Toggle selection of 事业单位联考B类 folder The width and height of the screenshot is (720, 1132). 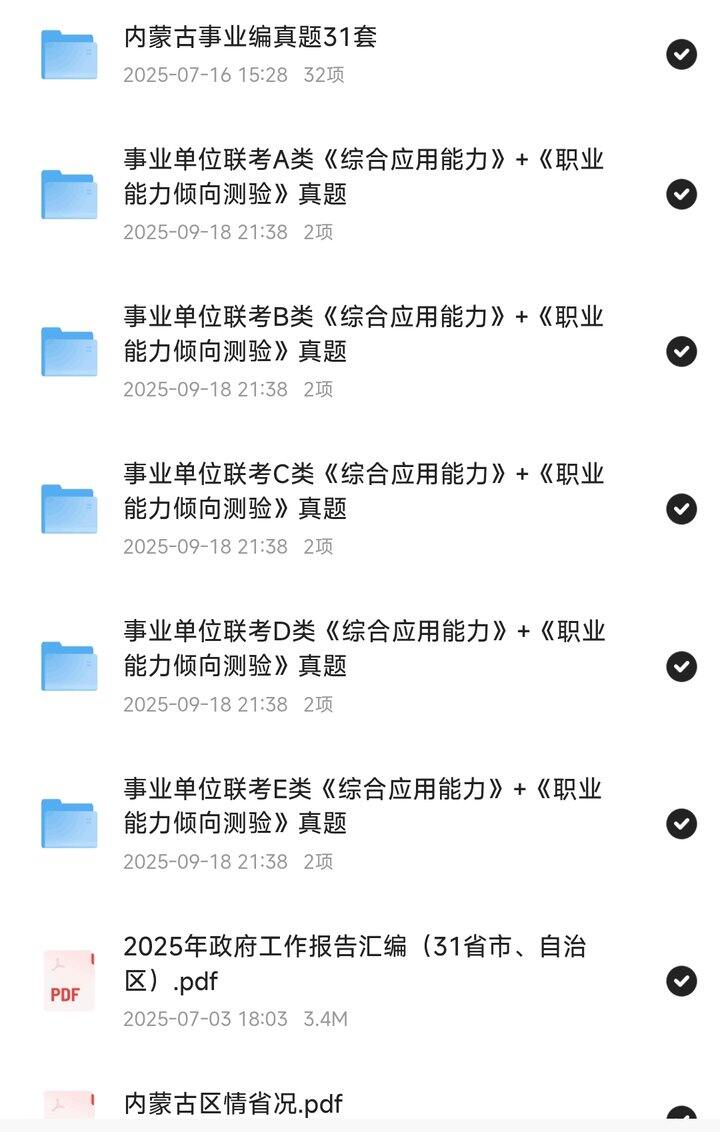[681, 352]
